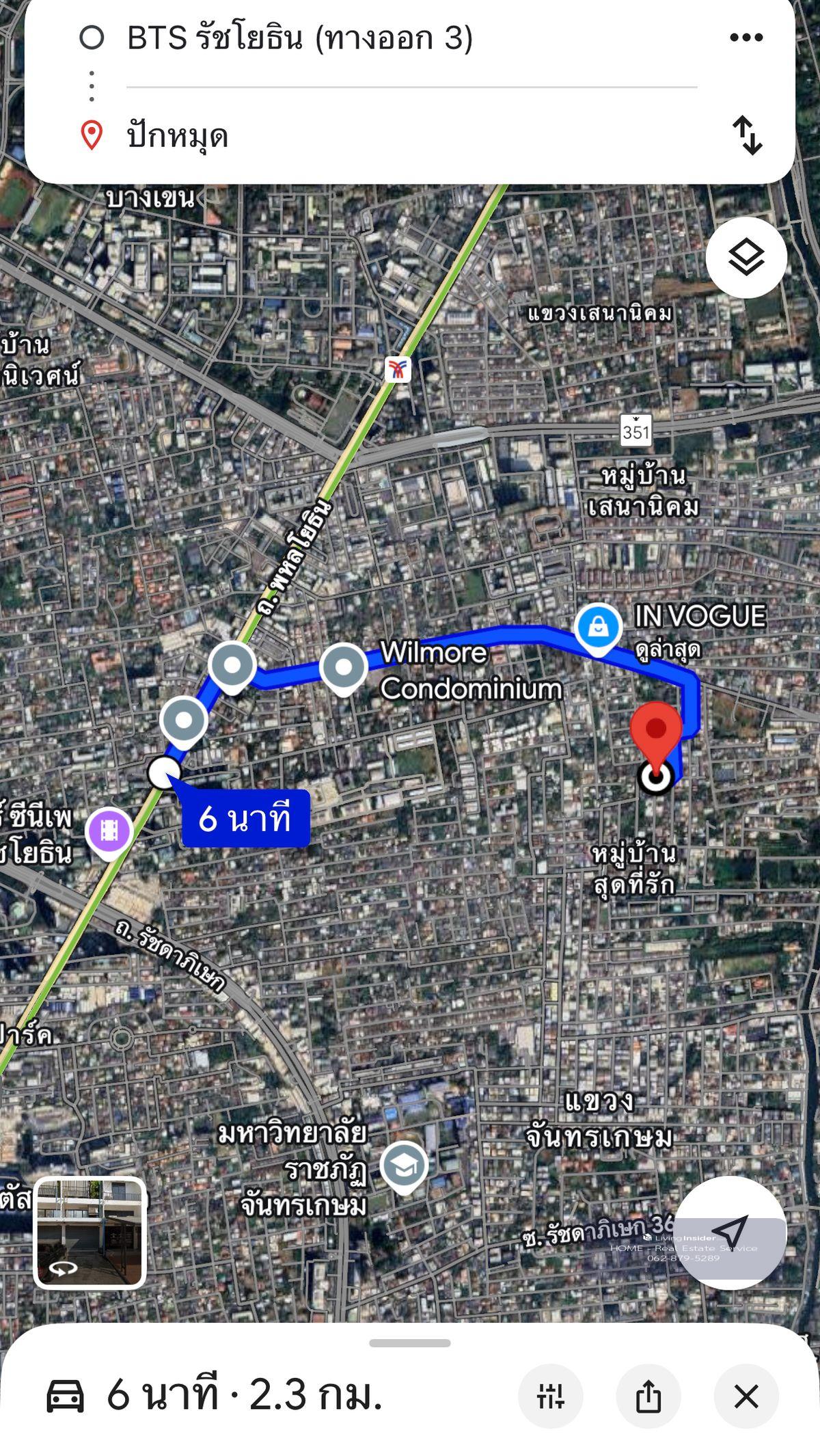Tap the purple cinema marker
The height and width of the screenshot is (1456, 820).
tap(109, 831)
